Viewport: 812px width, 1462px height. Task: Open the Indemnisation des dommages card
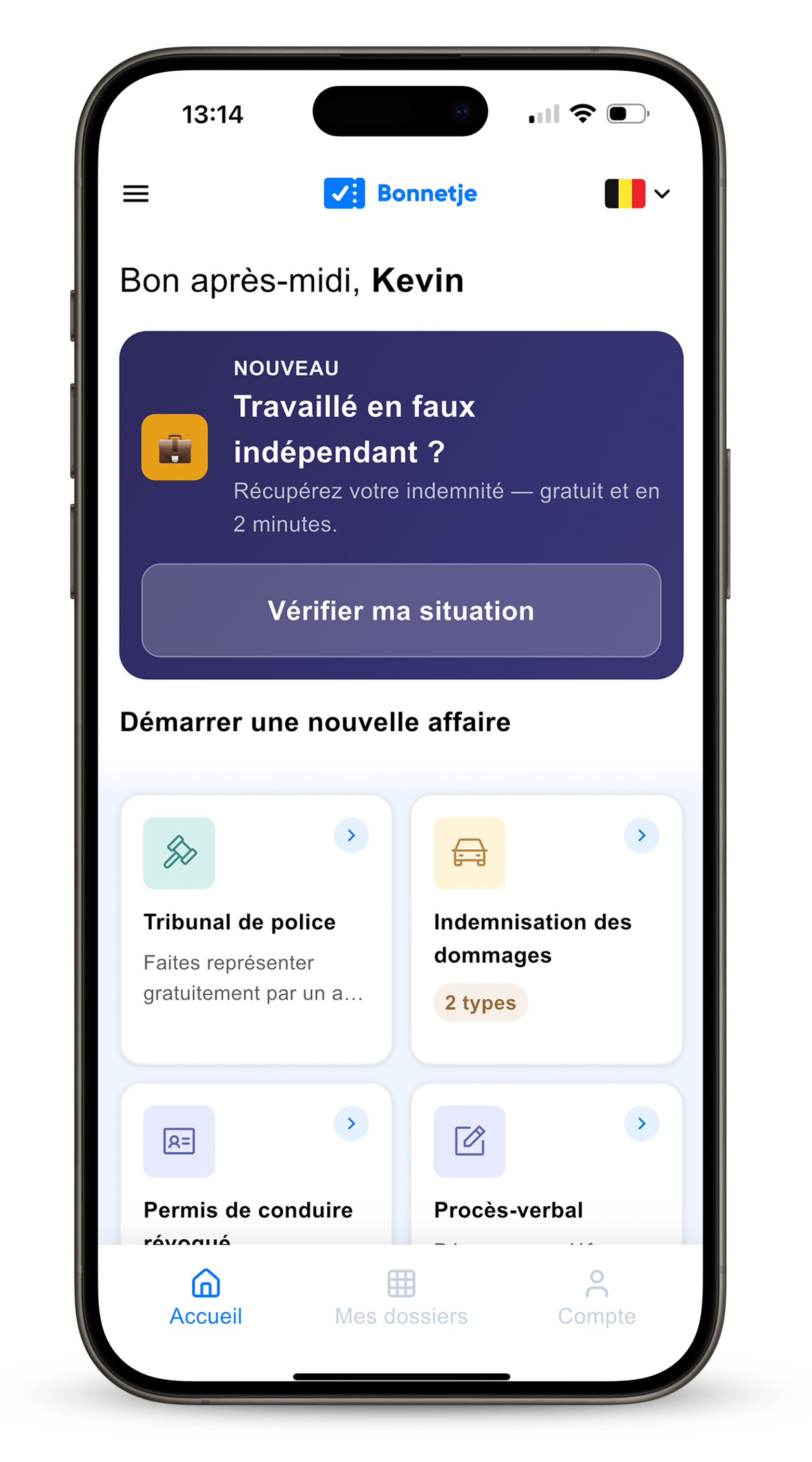coord(546,929)
